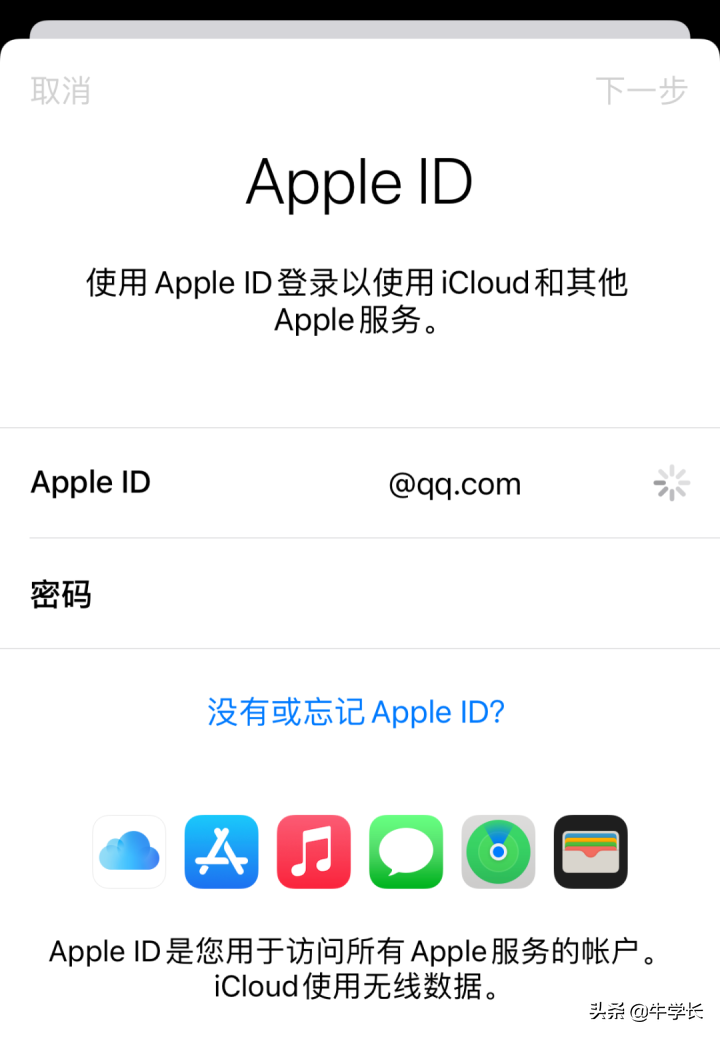
Task: Tap the Apple ID row label
Action: [x=90, y=482]
